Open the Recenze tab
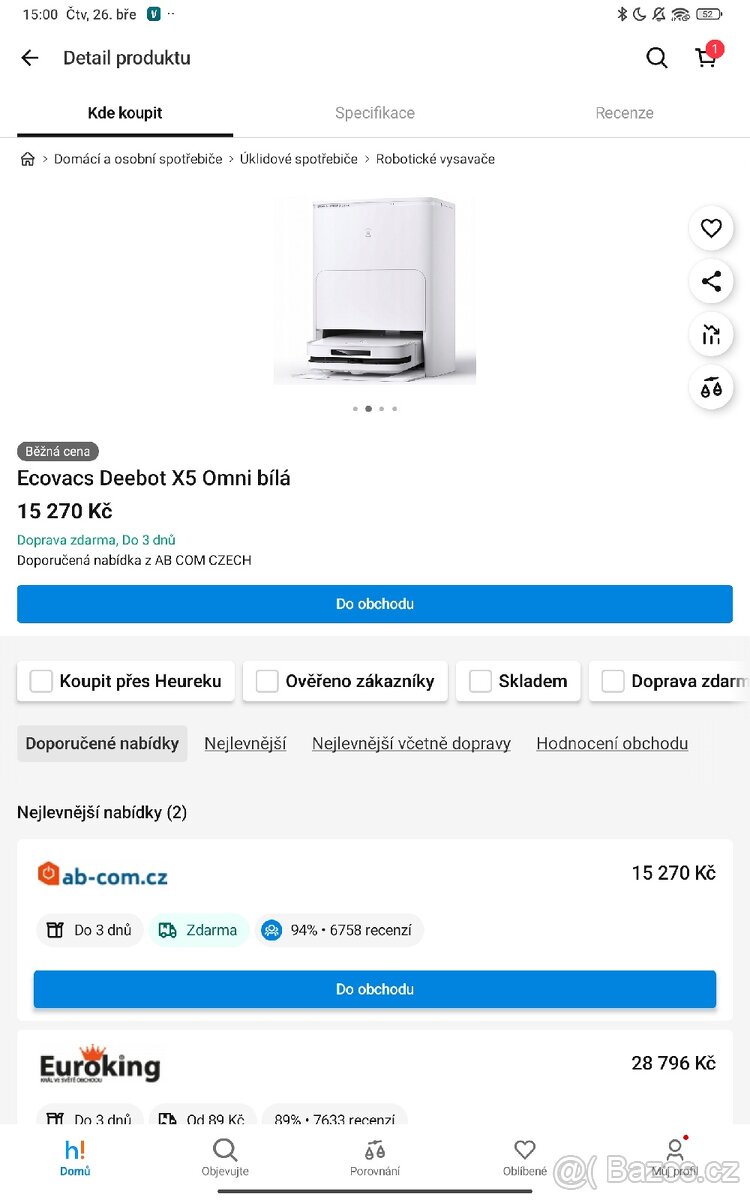This screenshot has width=750, height=1200. click(624, 113)
